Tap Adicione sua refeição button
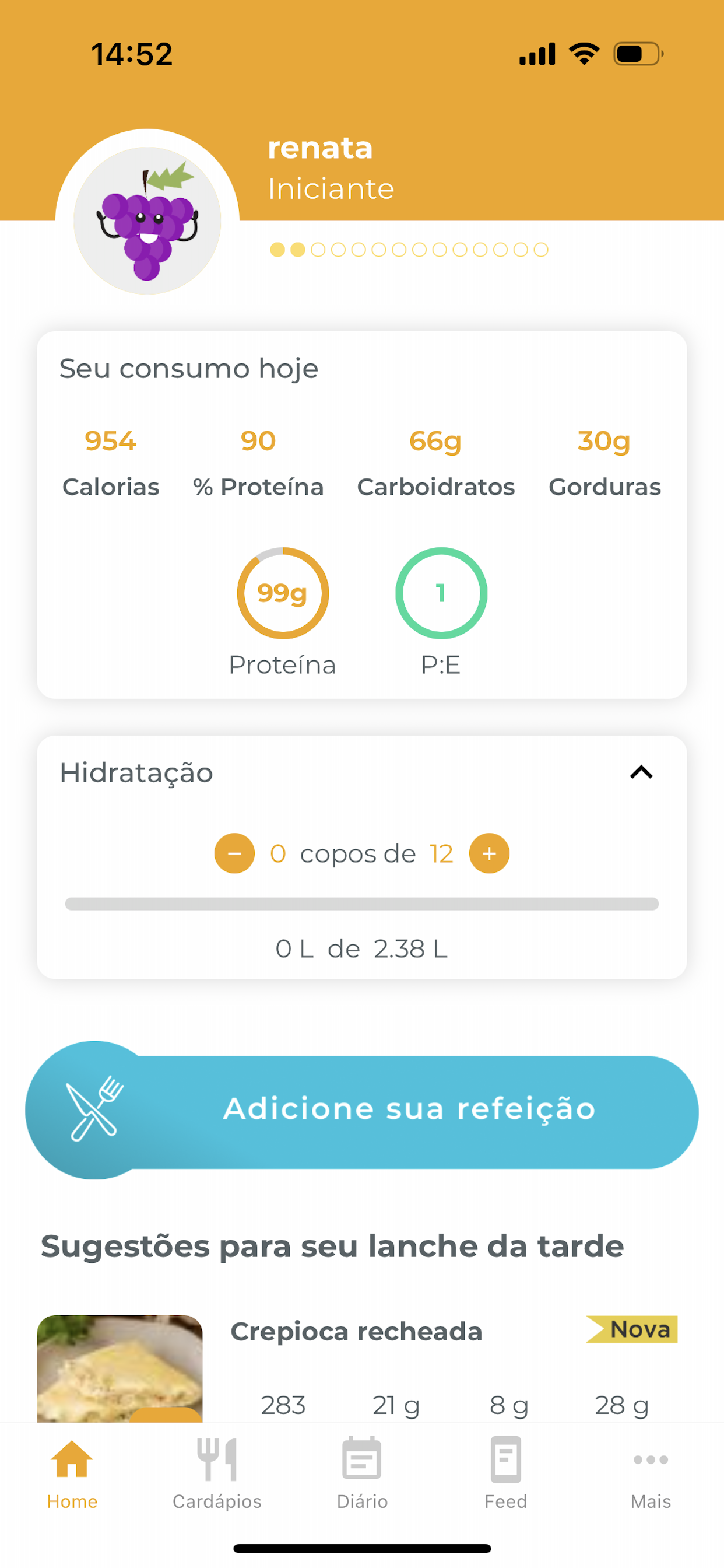724x1568 pixels. pyautogui.click(x=362, y=1111)
